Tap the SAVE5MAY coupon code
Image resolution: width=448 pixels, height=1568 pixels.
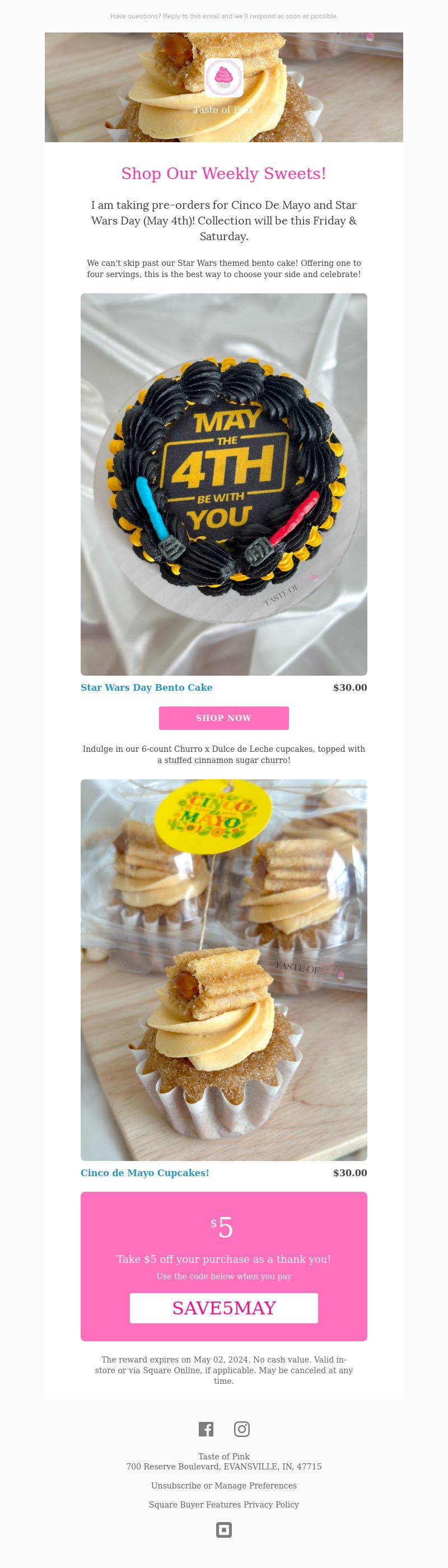point(223,1308)
